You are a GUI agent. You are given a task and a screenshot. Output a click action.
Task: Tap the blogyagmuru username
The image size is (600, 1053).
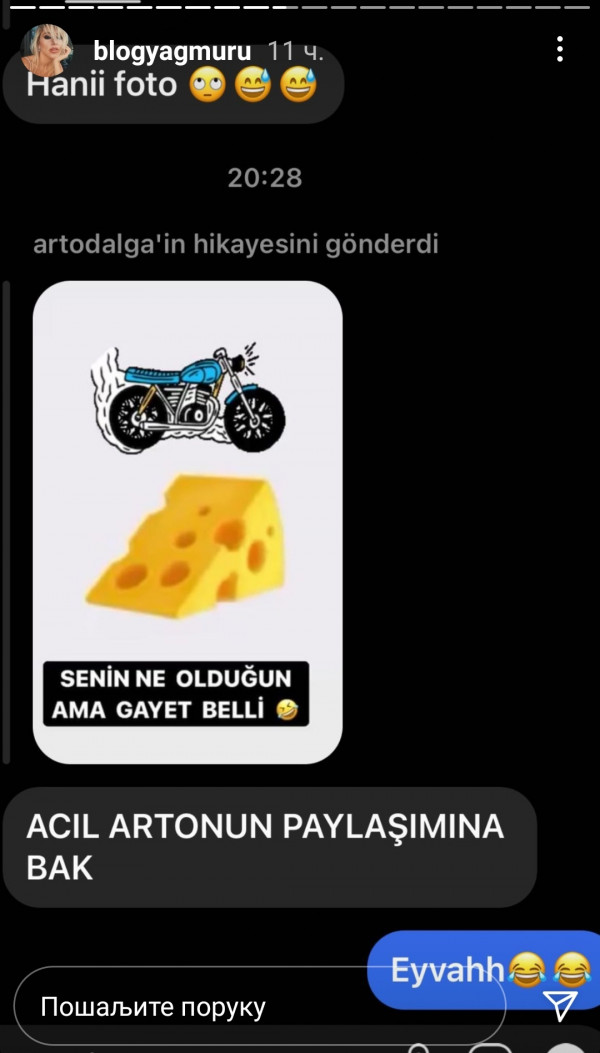pyautogui.click(x=171, y=51)
